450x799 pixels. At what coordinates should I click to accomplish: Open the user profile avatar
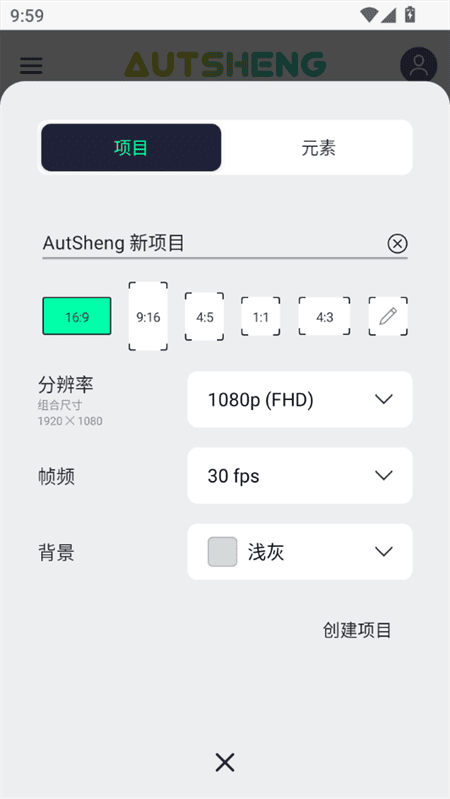coord(418,66)
